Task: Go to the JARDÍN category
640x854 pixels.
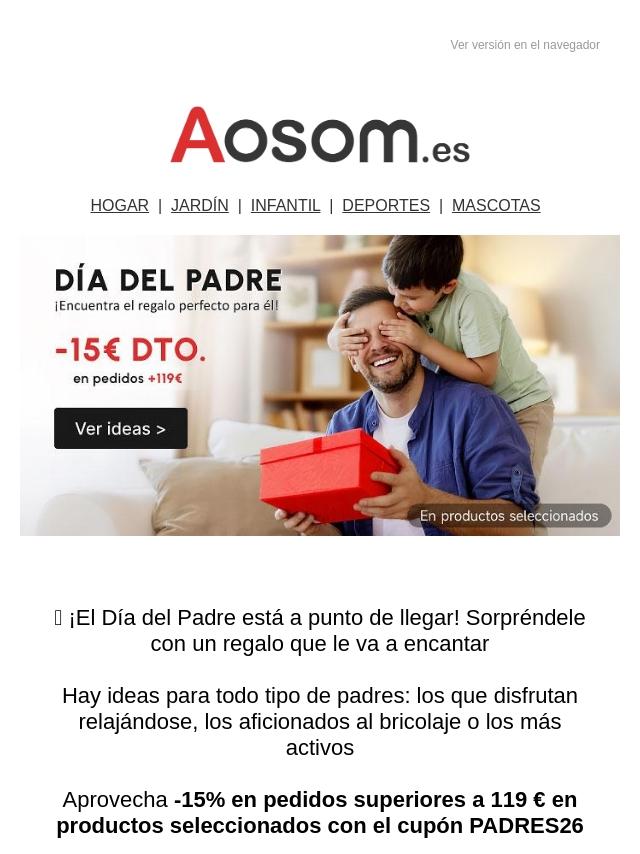Action: (x=199, y=205)
